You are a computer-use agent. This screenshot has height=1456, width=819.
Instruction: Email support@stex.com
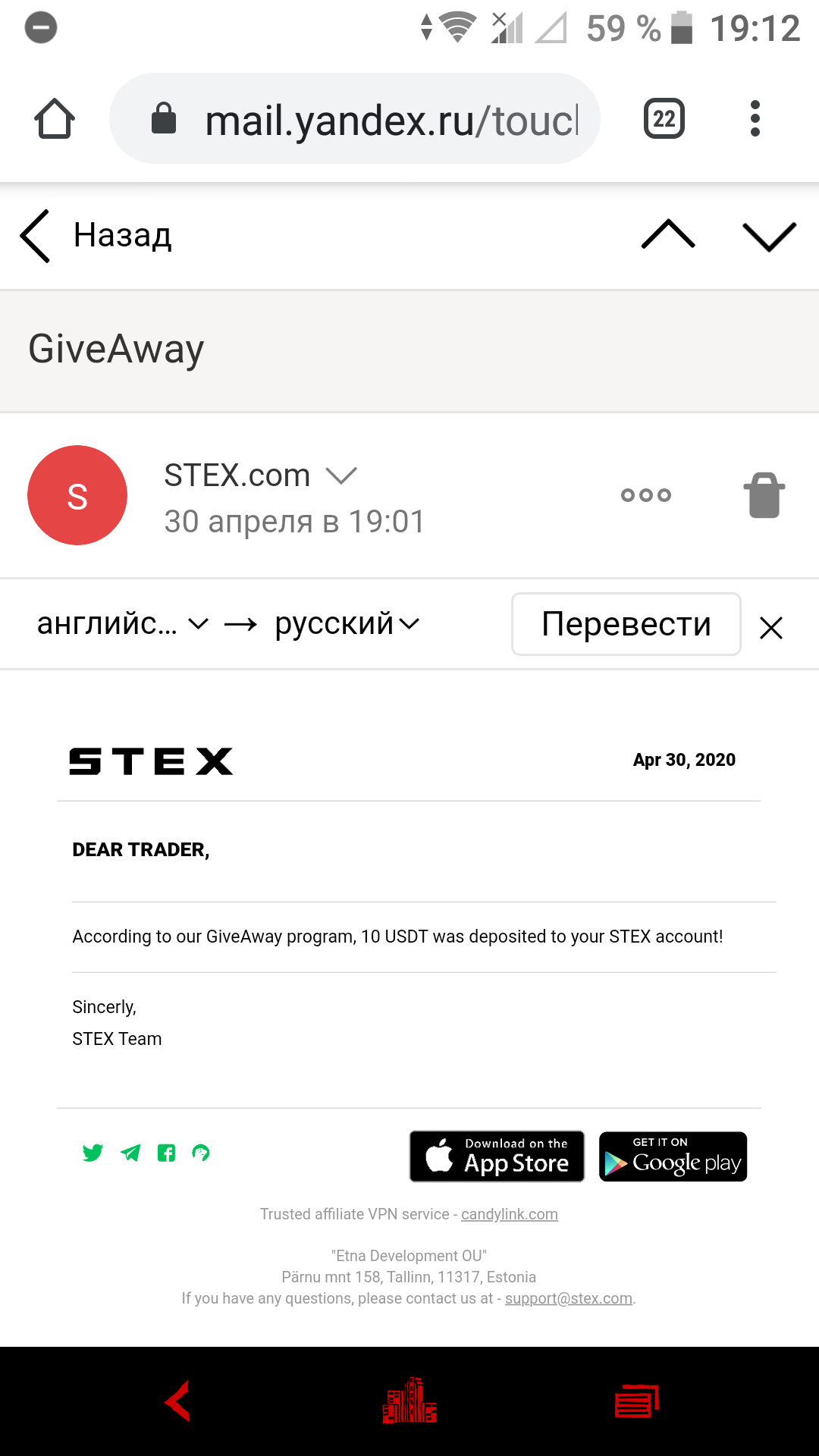[x=569, y=1298]
